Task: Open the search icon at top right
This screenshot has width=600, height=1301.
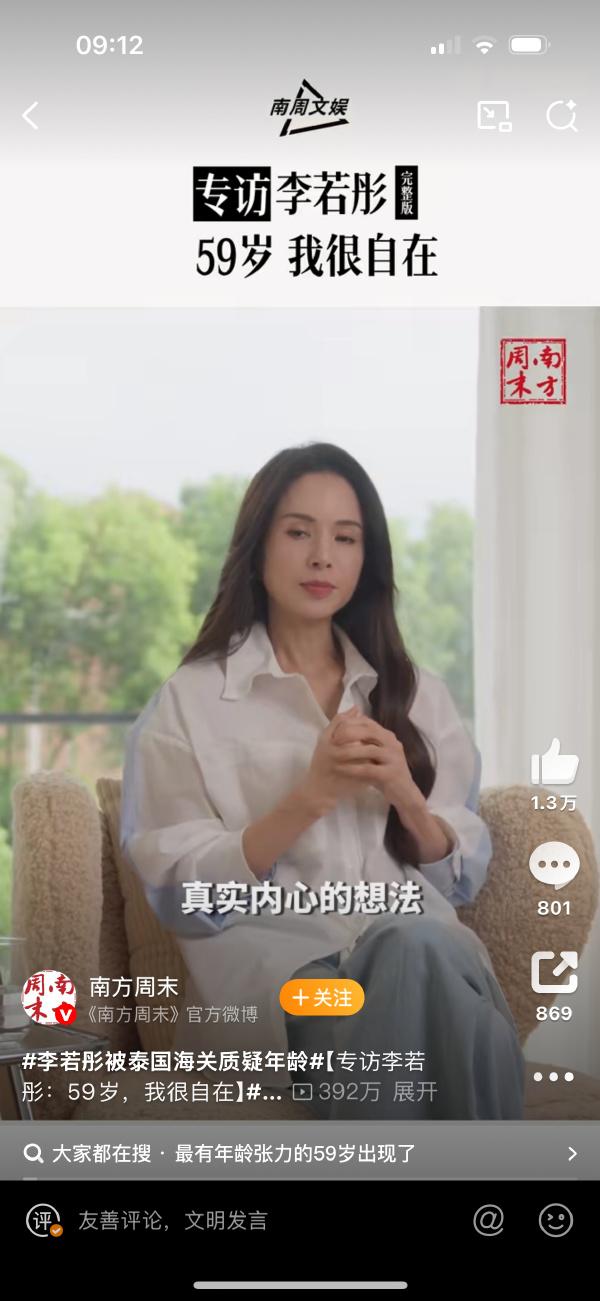Action: click(x=562, y=116)
